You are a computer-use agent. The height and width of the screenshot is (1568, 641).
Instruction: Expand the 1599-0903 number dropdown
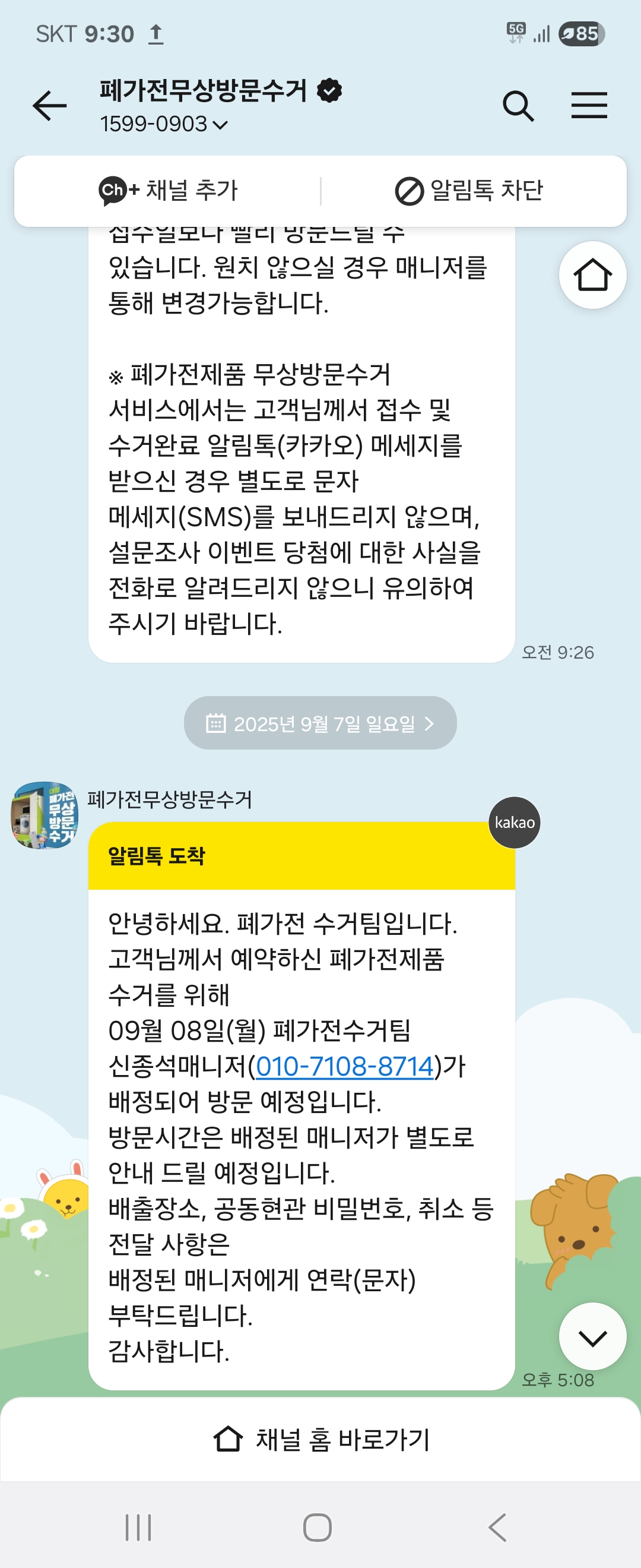(164, 124)
